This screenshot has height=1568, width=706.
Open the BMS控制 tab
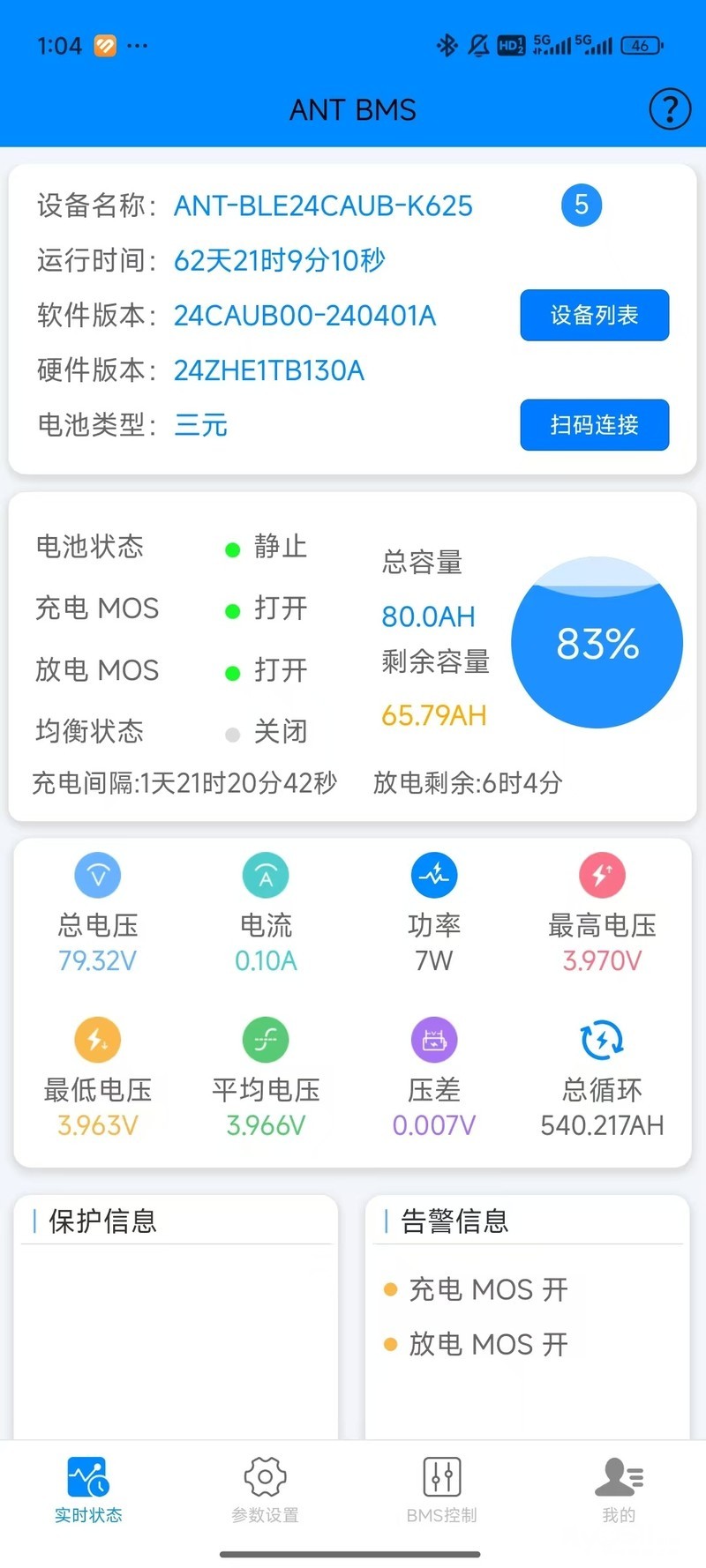(x=441, y=1490)
